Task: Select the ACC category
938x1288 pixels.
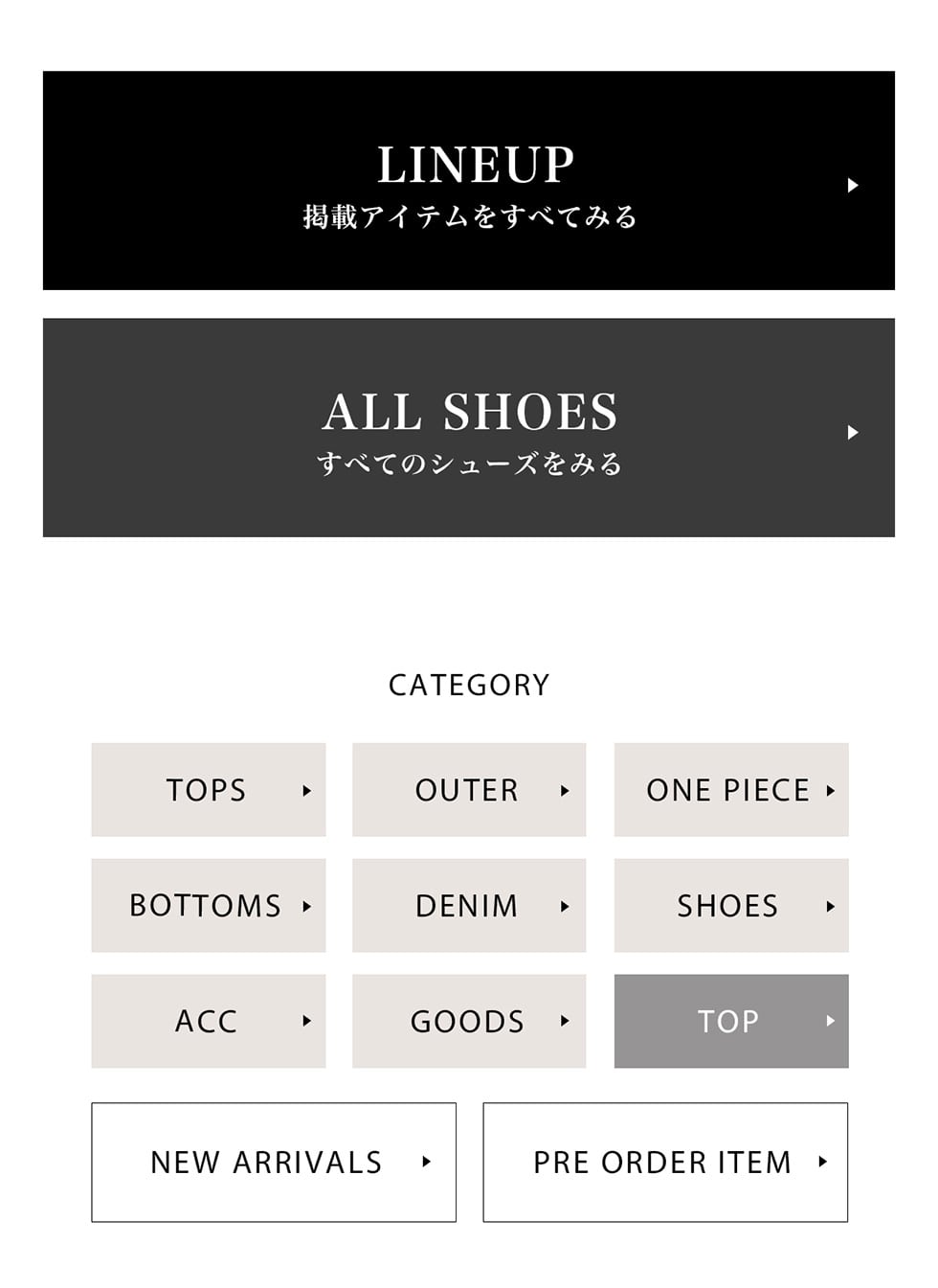Action: (x=209, y=1021)
